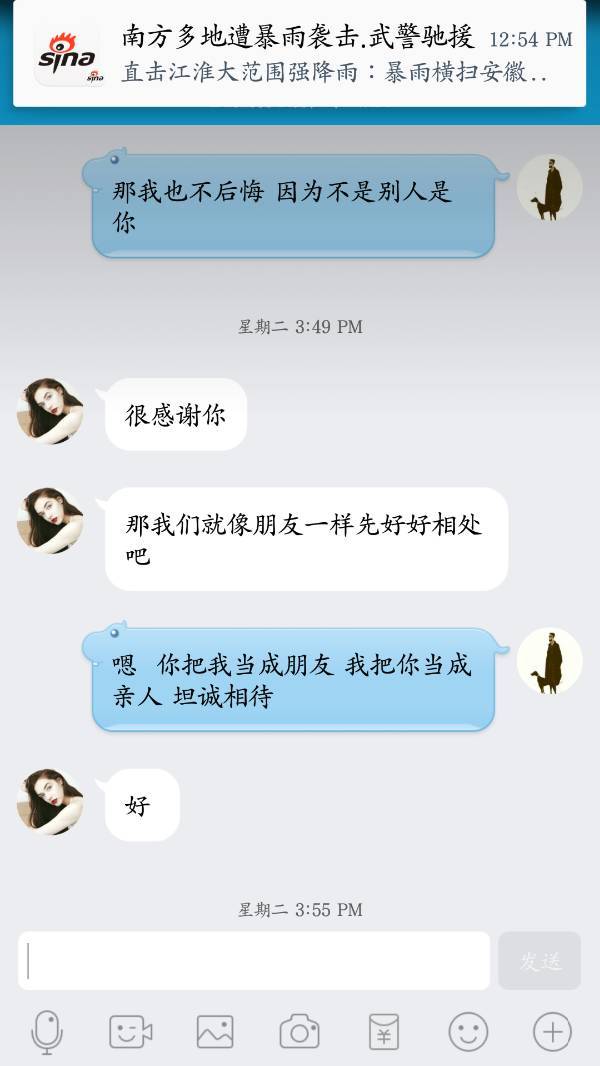Open more options with the plus icon

[x=552, y=1031]
